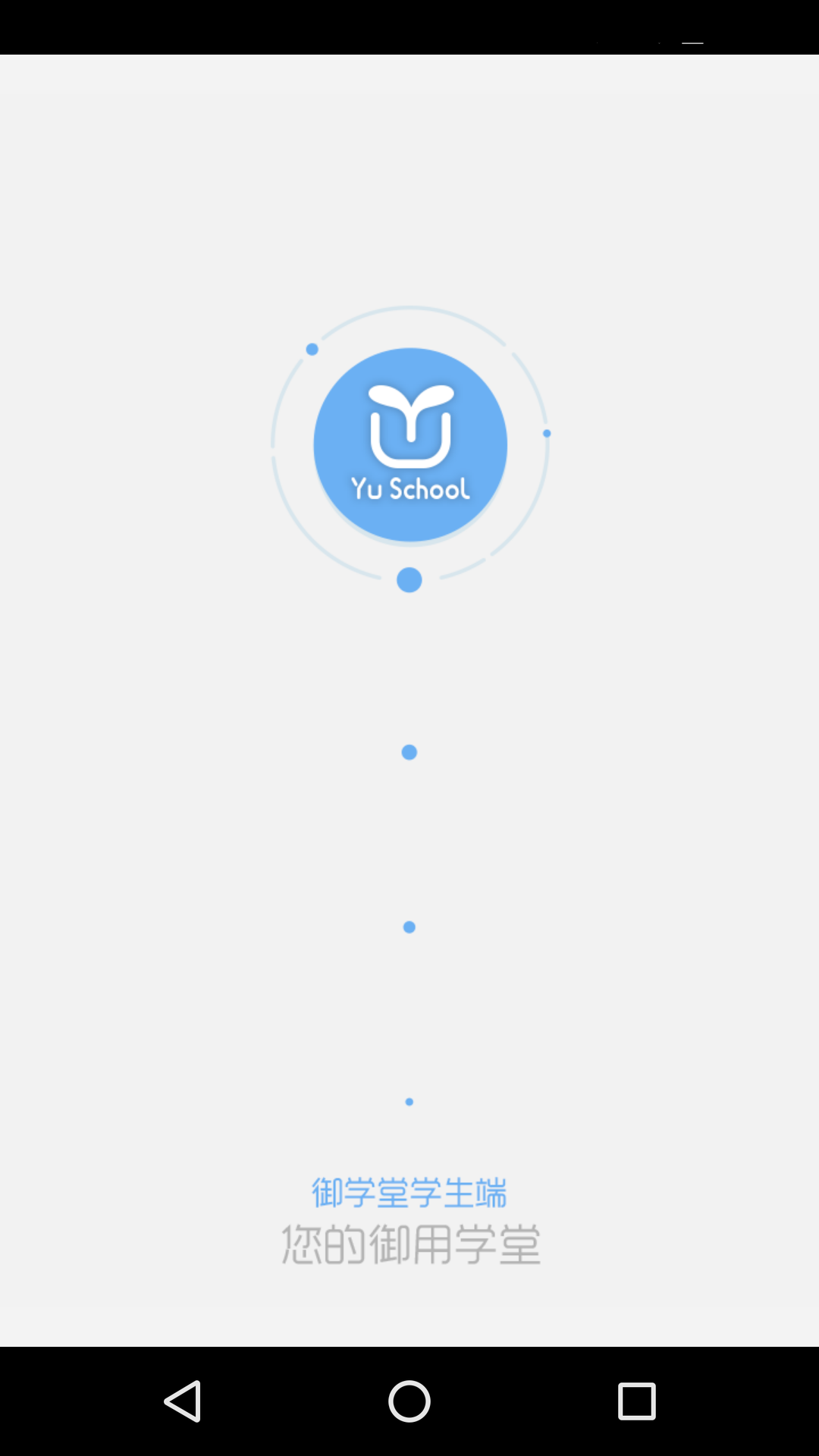Go to the home screen

(x=409, y=1401)
